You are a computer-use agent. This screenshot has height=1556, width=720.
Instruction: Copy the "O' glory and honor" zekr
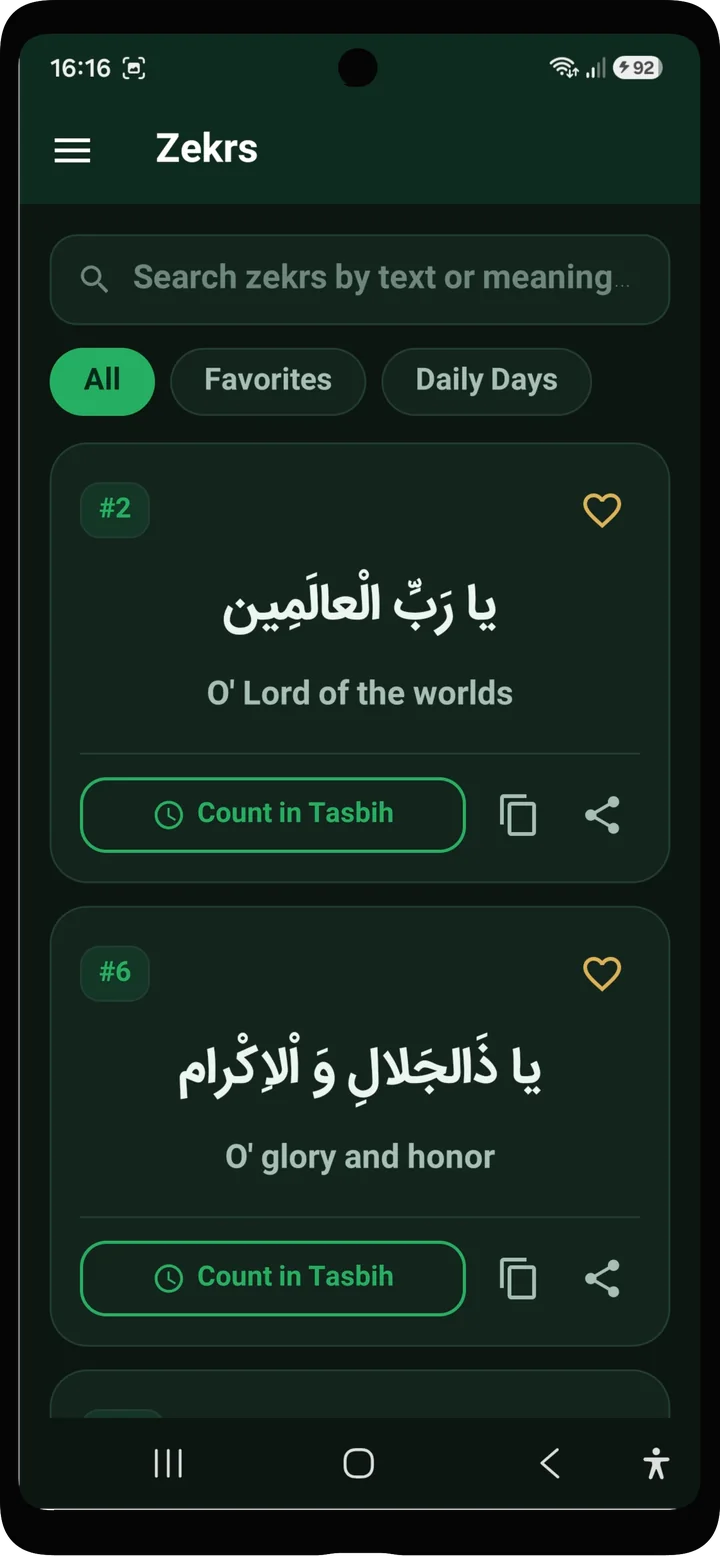point(518,1278)
